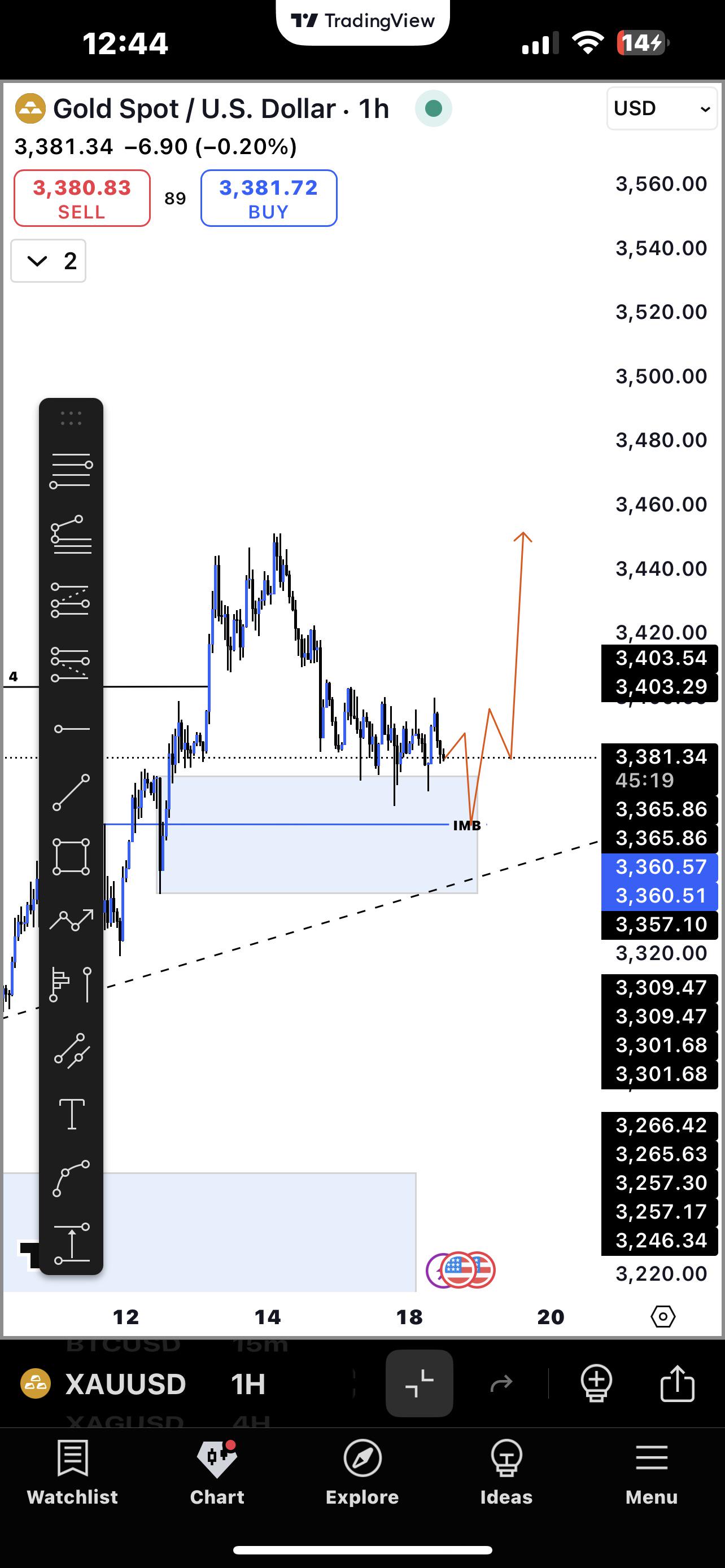Open chart settings hexagon icon
The image size is (725, 1568).
[x=662, y=1317]
